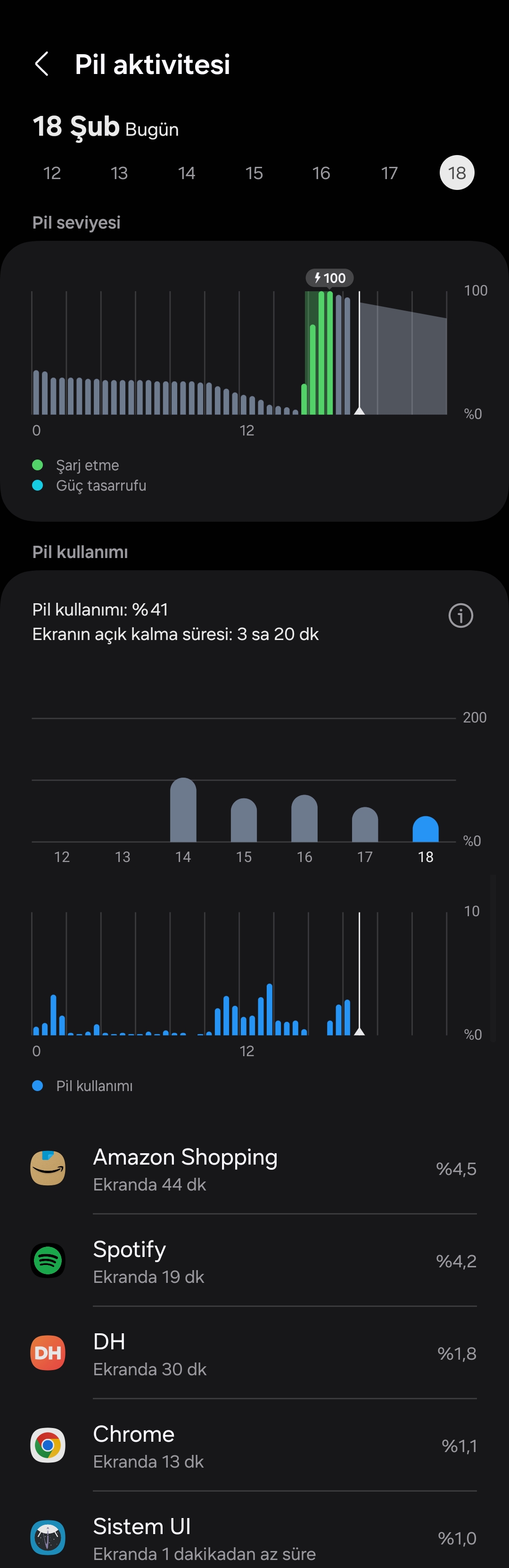Select day 16 in the date strip
The height and width of the screenshot is (1568, 509).
point(321,173)
